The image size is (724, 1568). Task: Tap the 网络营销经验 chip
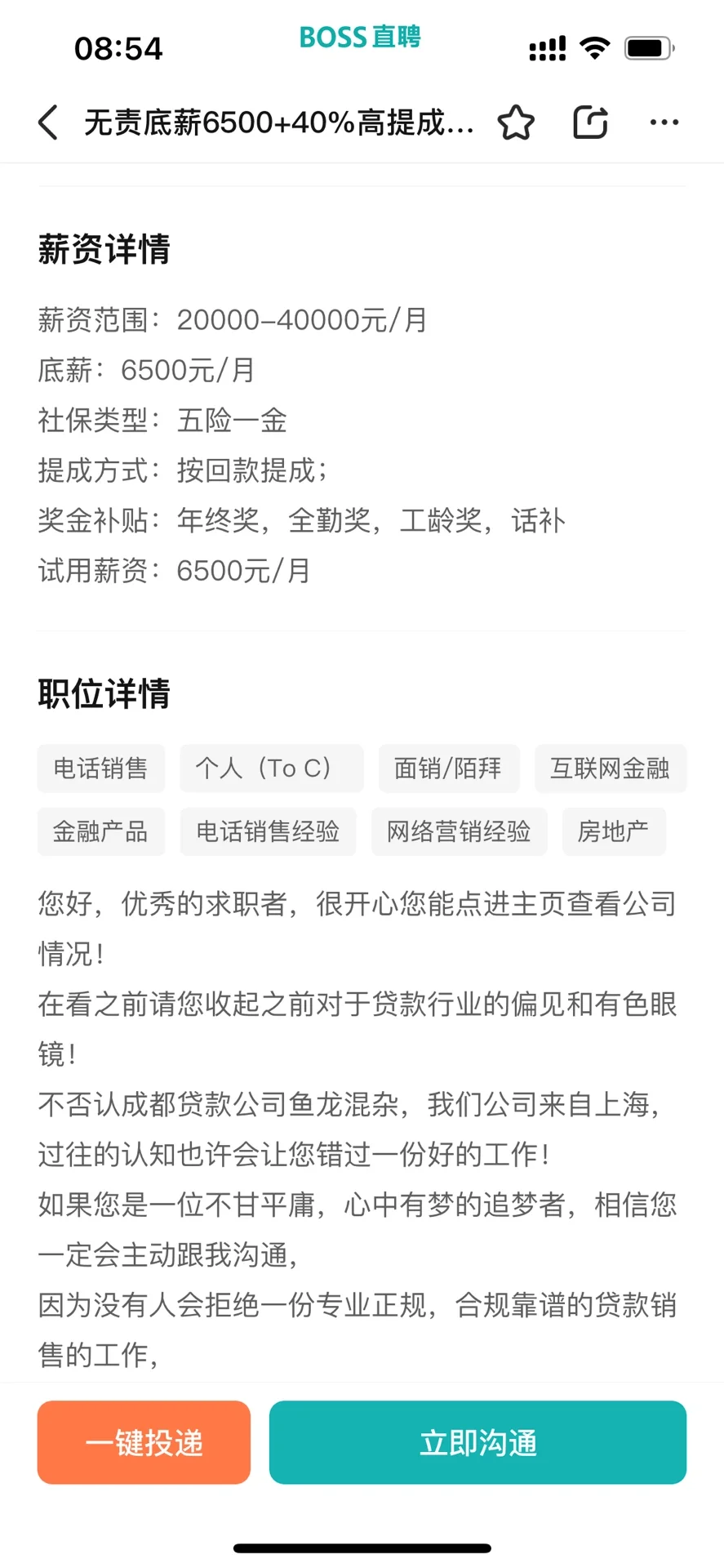pos(459,831)
